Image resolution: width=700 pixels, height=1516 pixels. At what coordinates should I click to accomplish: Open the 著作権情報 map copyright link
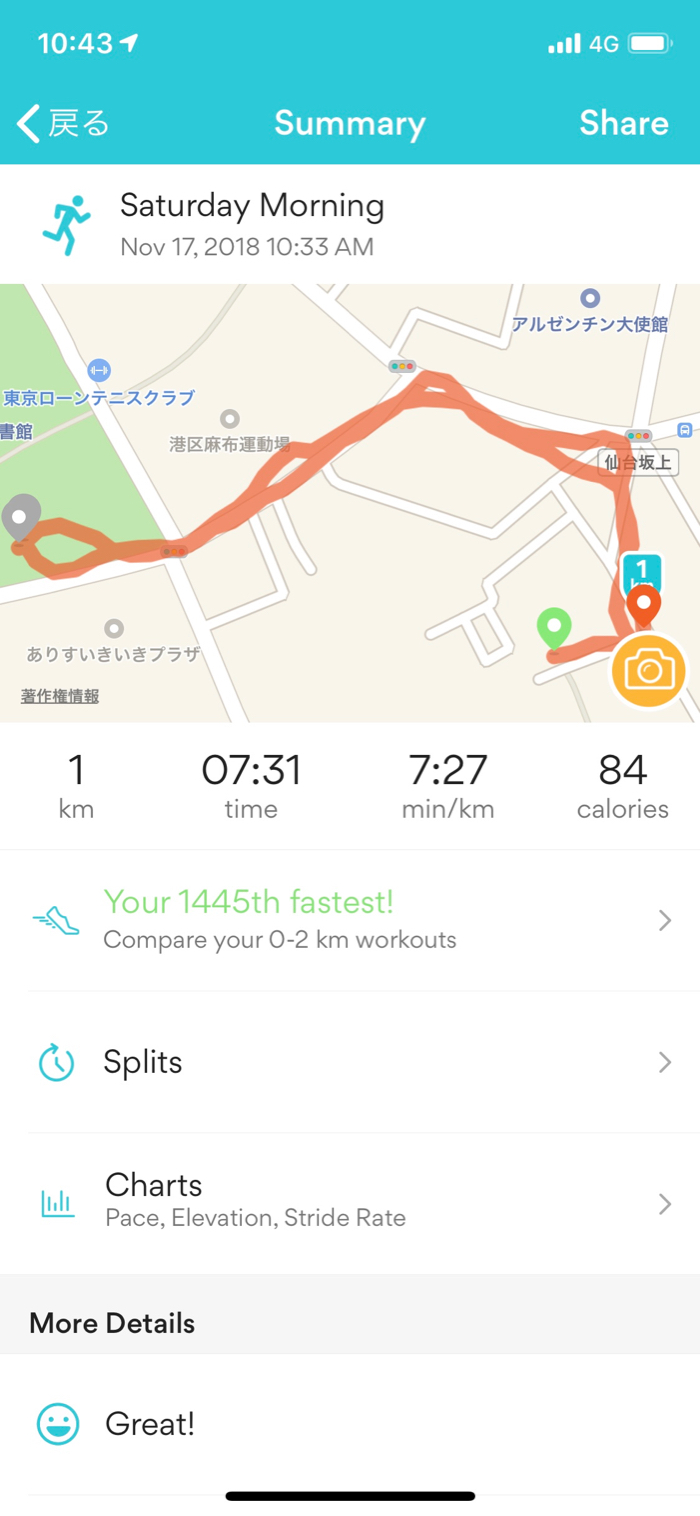[x=60, y=696]
